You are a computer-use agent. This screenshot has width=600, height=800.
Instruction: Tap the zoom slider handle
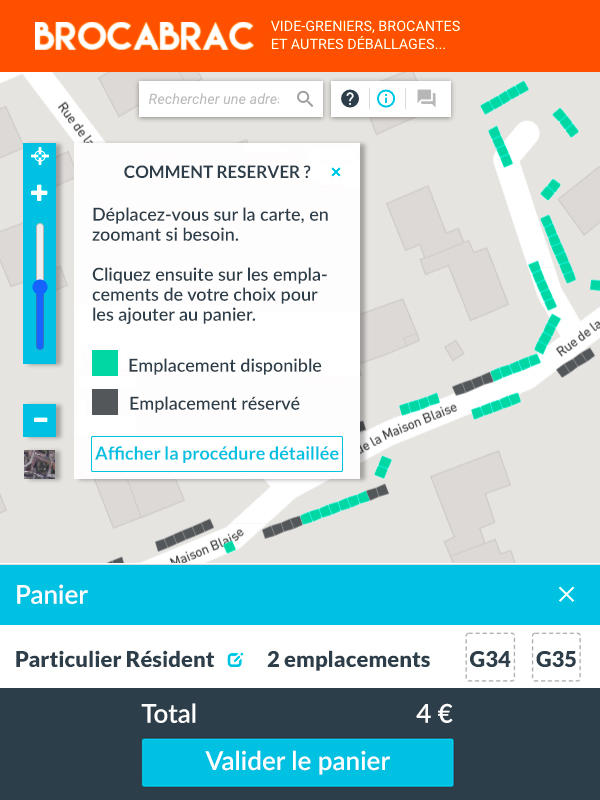(x=40, y=288)
